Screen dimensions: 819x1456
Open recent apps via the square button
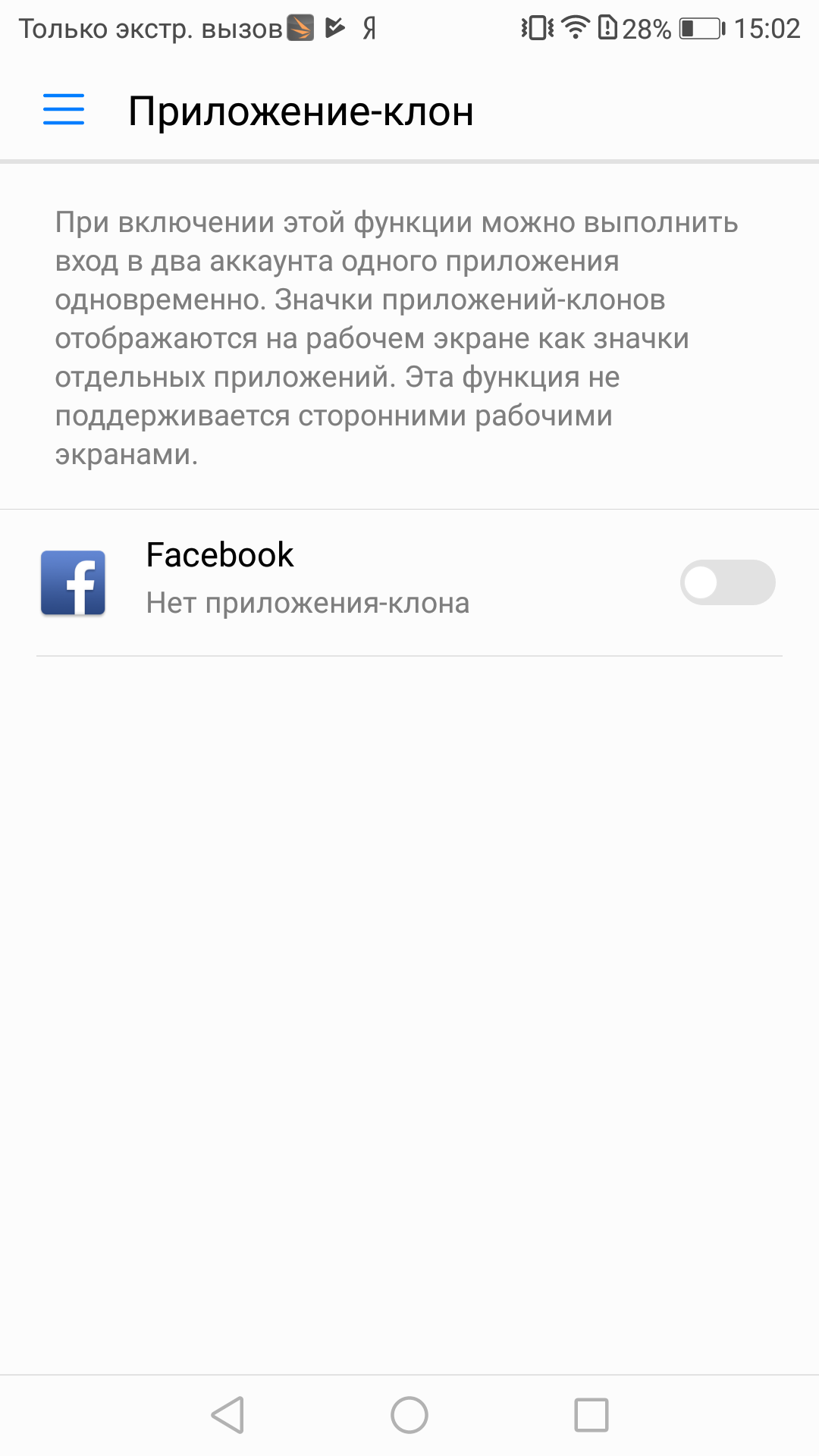(591, 1415)
